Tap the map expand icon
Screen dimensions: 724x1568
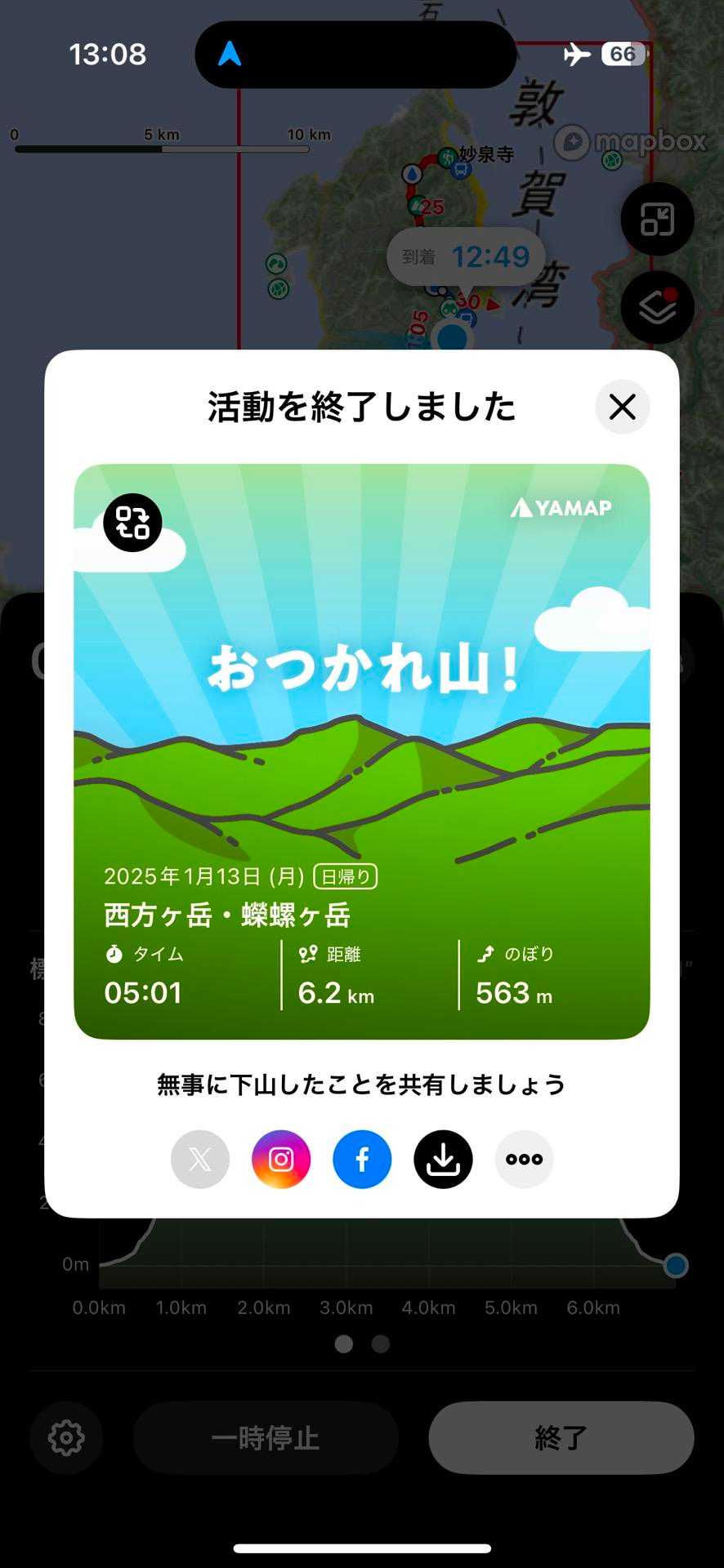tap(657, 219)
